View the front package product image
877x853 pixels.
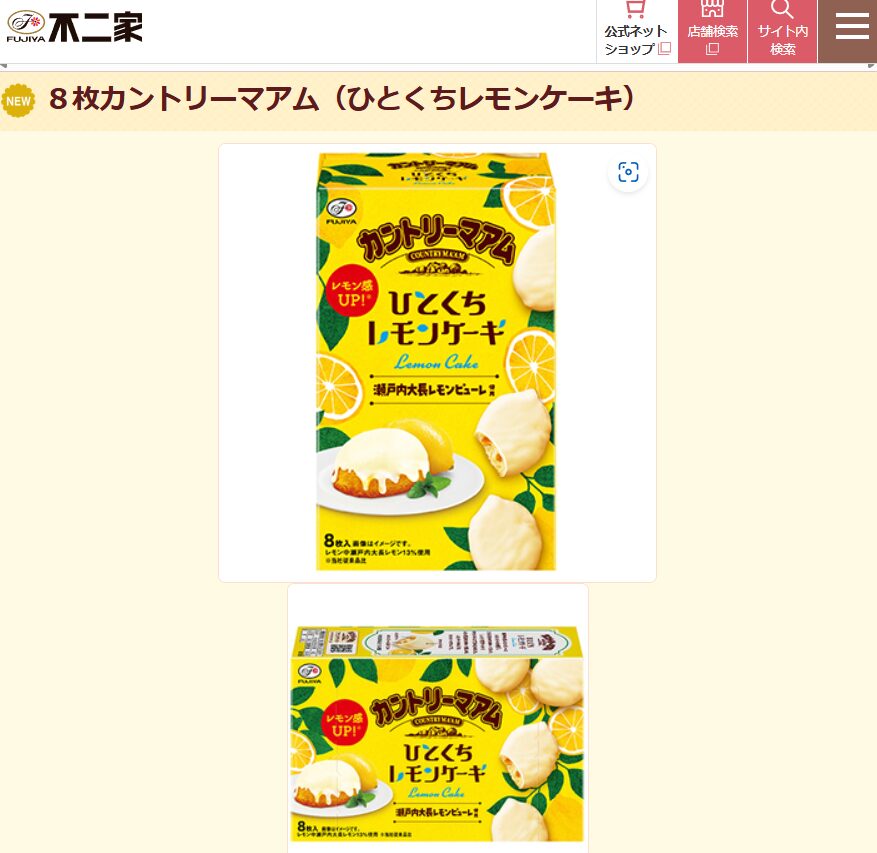tap(437, 362)
